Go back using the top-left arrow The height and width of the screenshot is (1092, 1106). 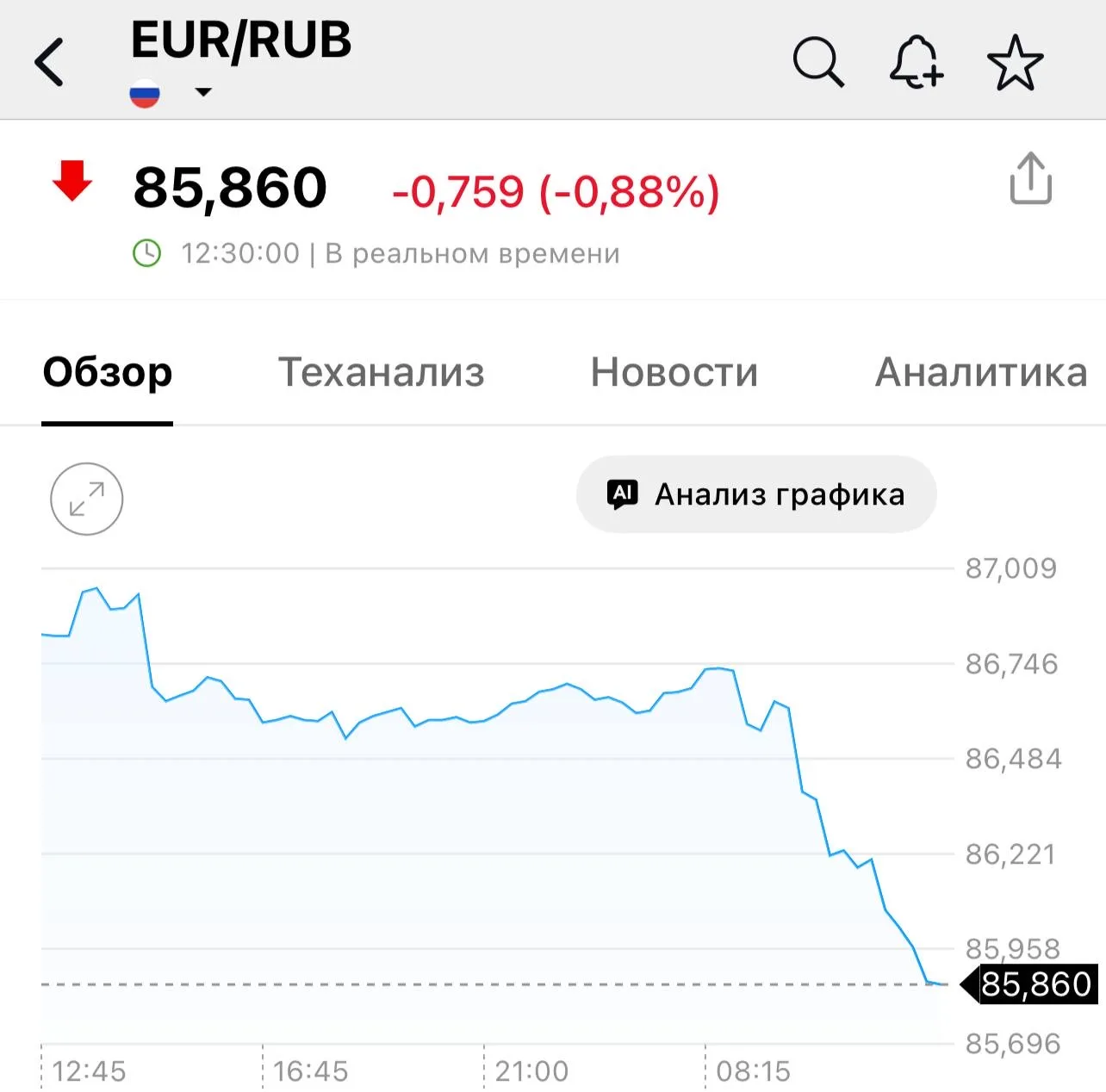click(49, 62)
